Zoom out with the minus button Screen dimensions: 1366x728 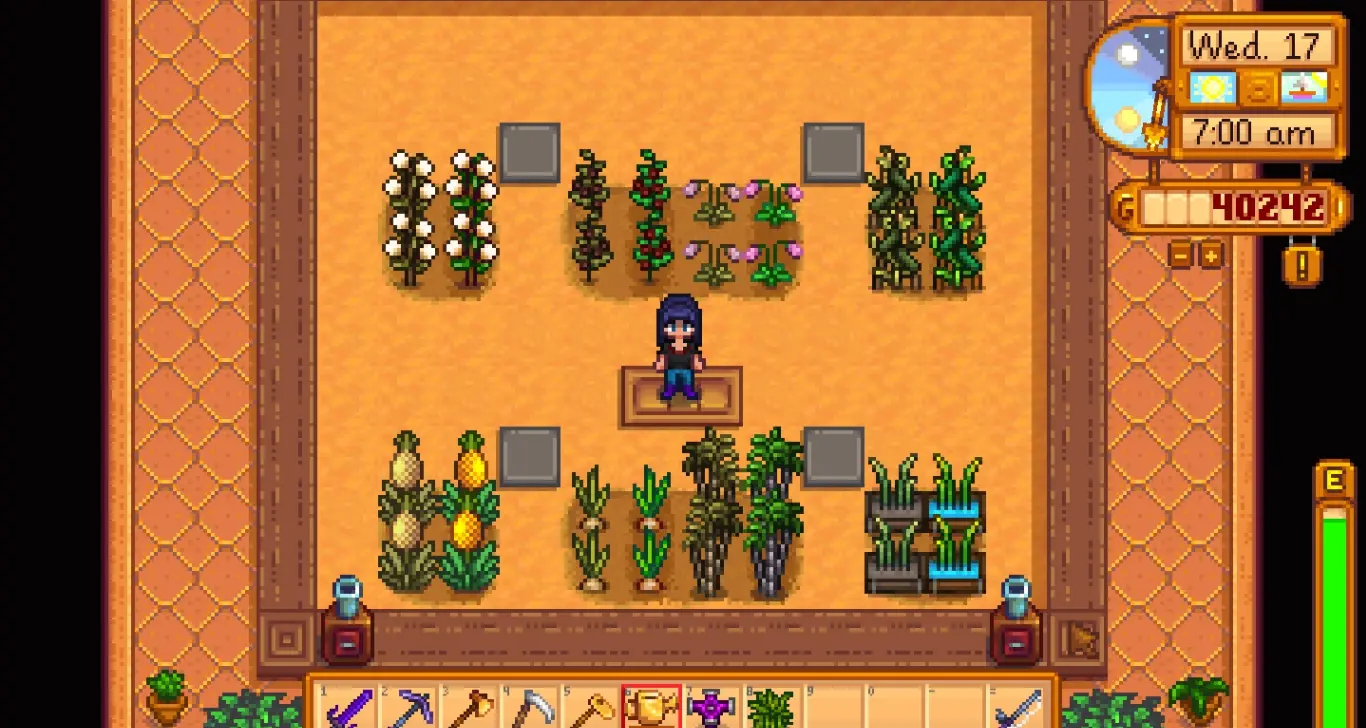[x=1181, y=256]
